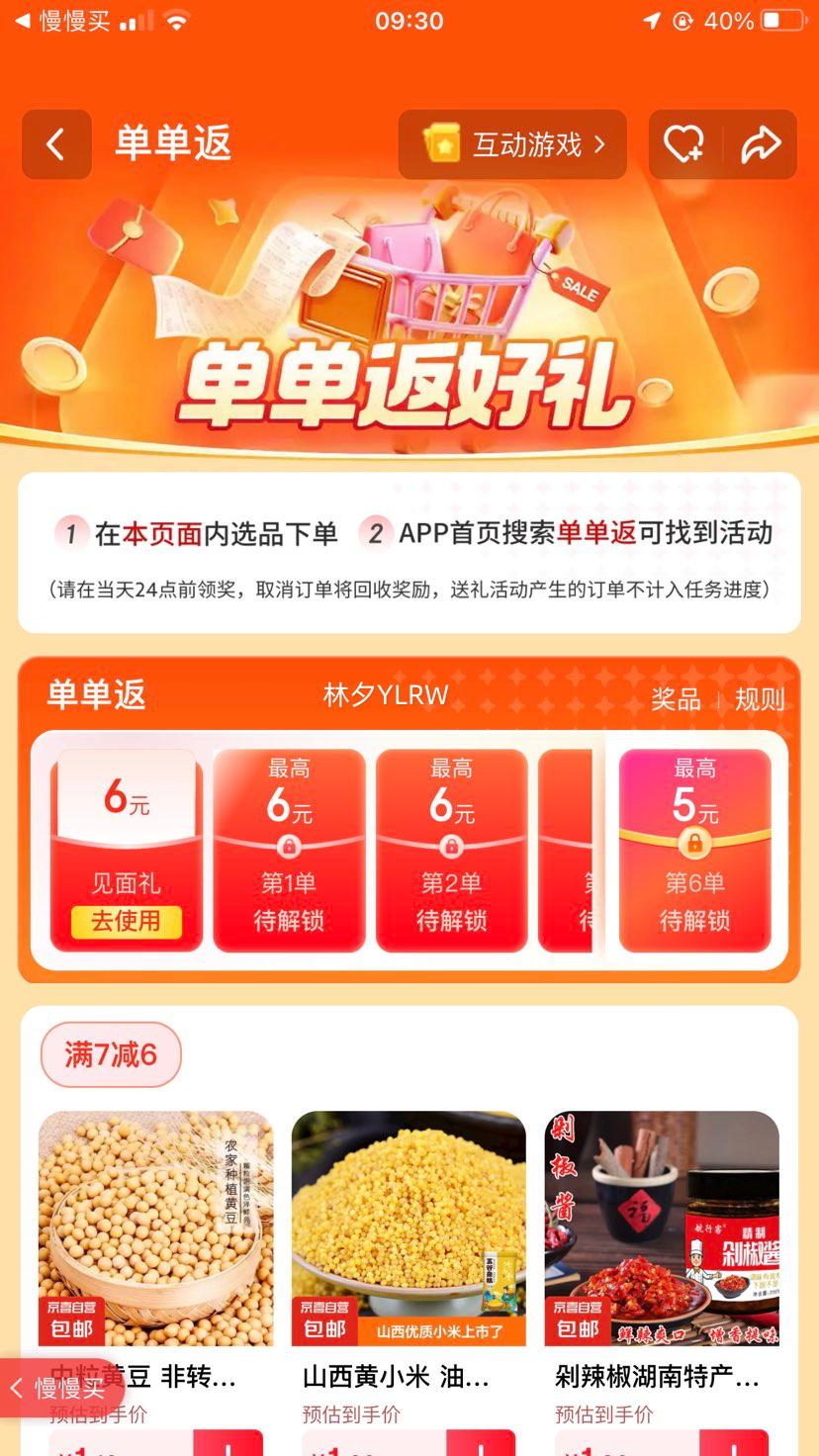
Task: Tap the 京喜自营 badge on the soybean product
Action: pos(72,1306)
